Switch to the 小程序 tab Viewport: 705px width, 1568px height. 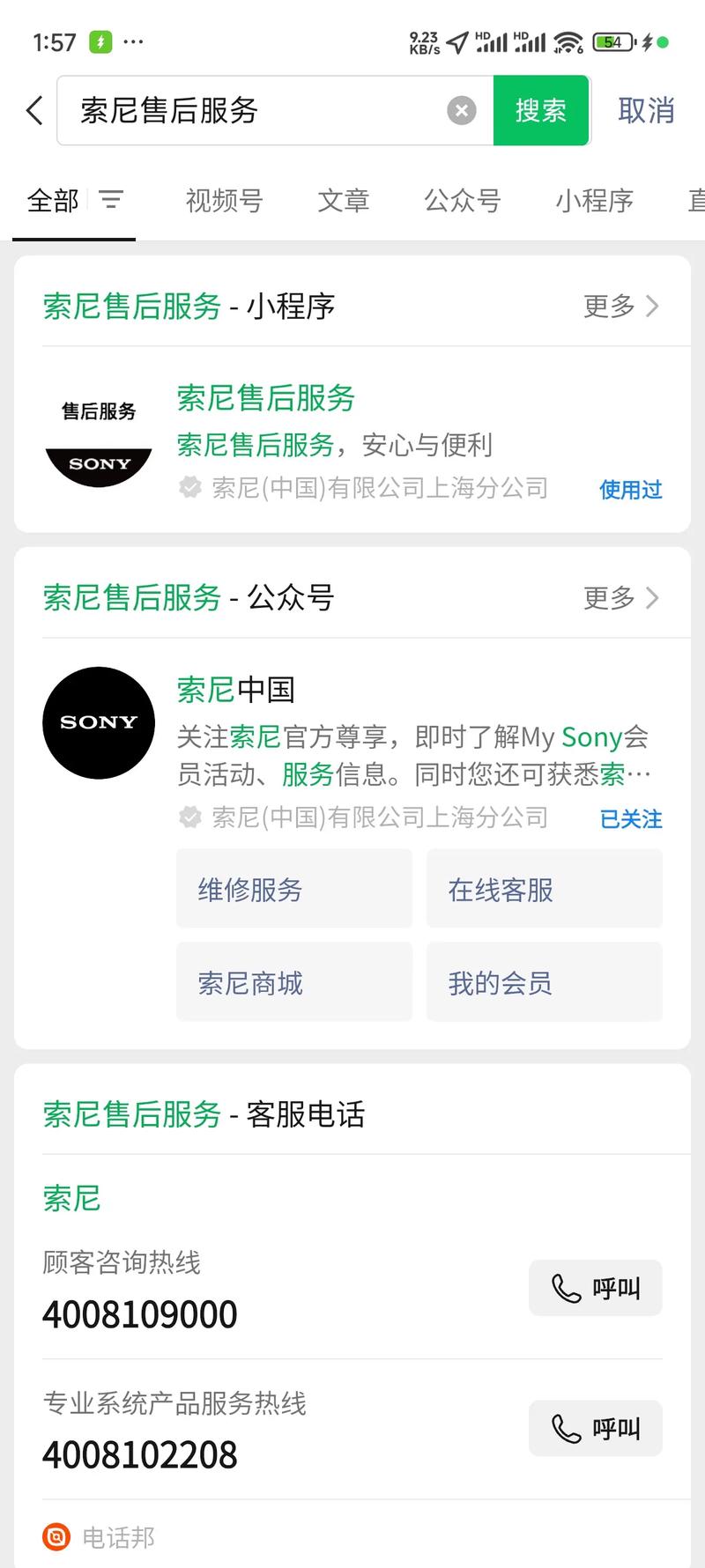[x=594, y=201]
